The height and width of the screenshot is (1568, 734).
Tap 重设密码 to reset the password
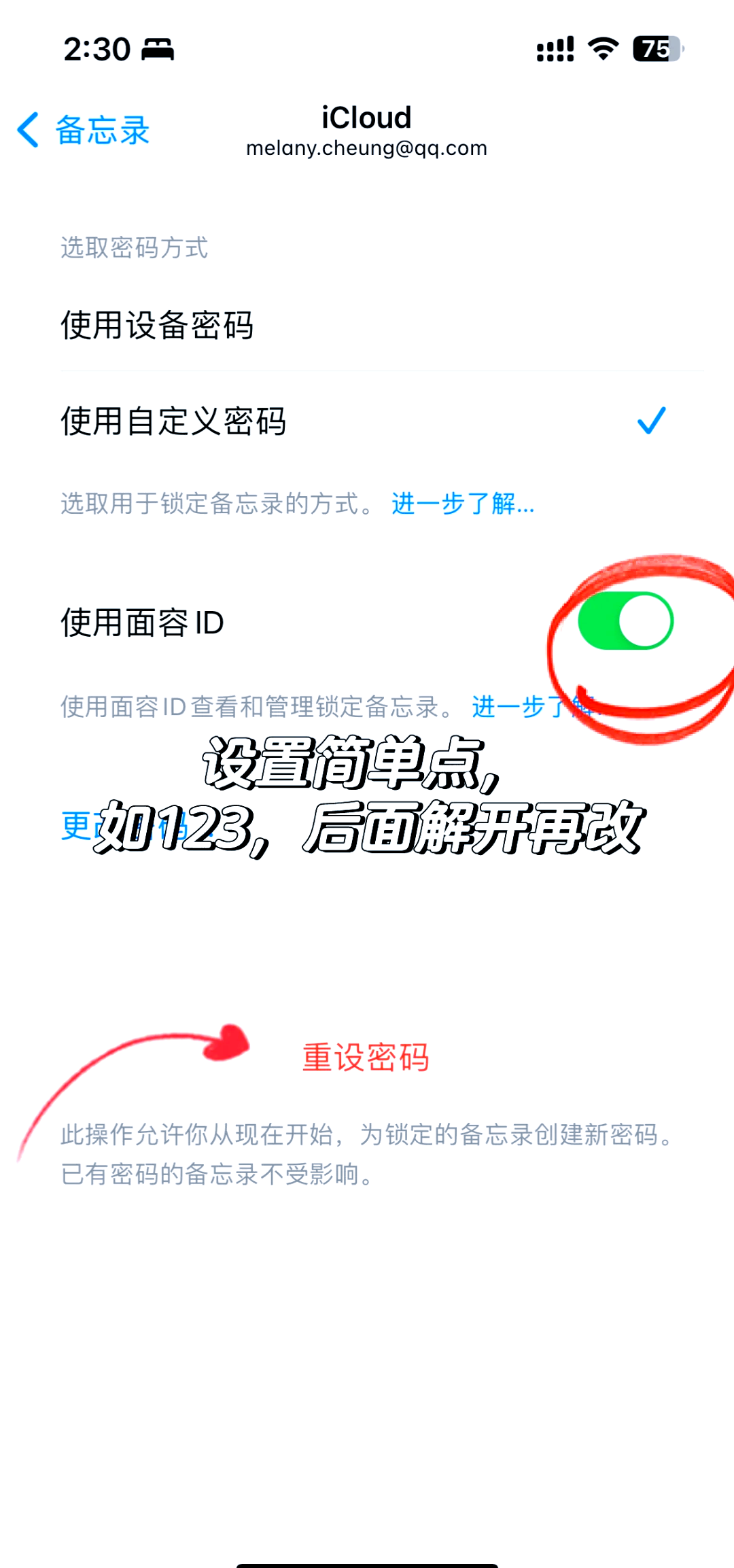tap(366, 1058)
